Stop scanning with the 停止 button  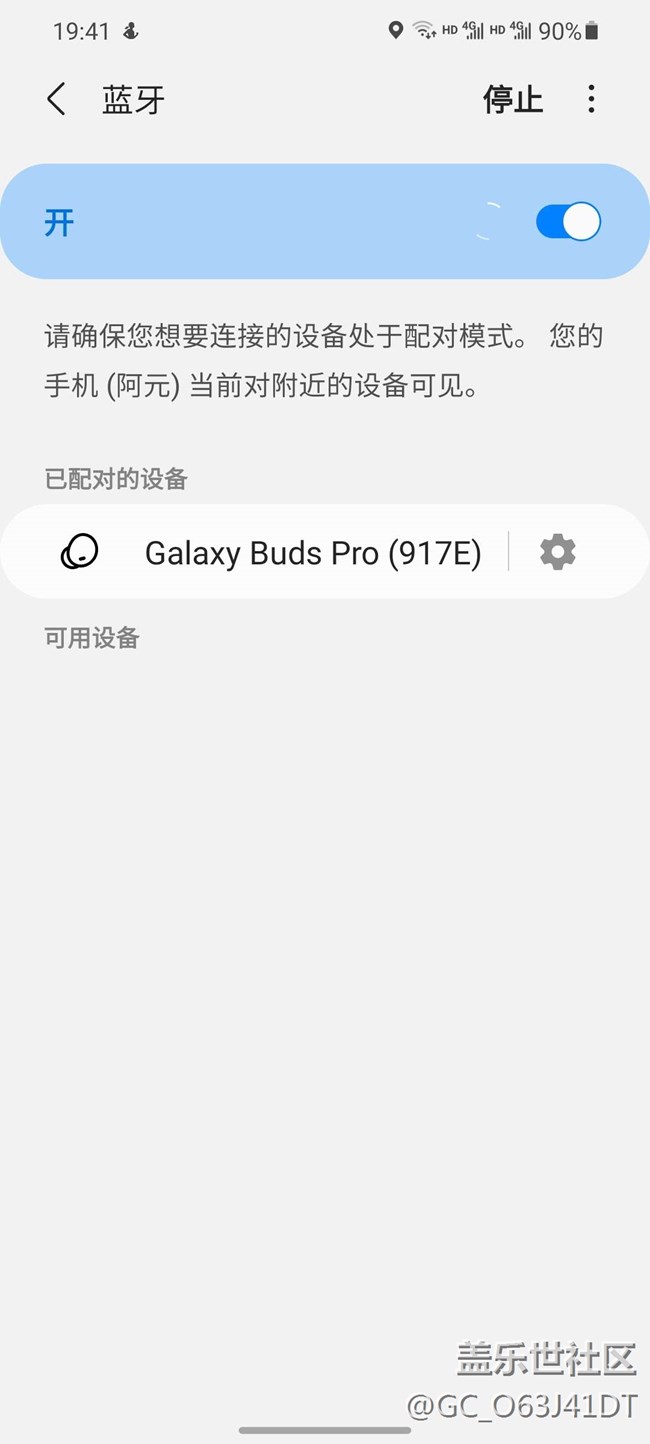point(513,100)
